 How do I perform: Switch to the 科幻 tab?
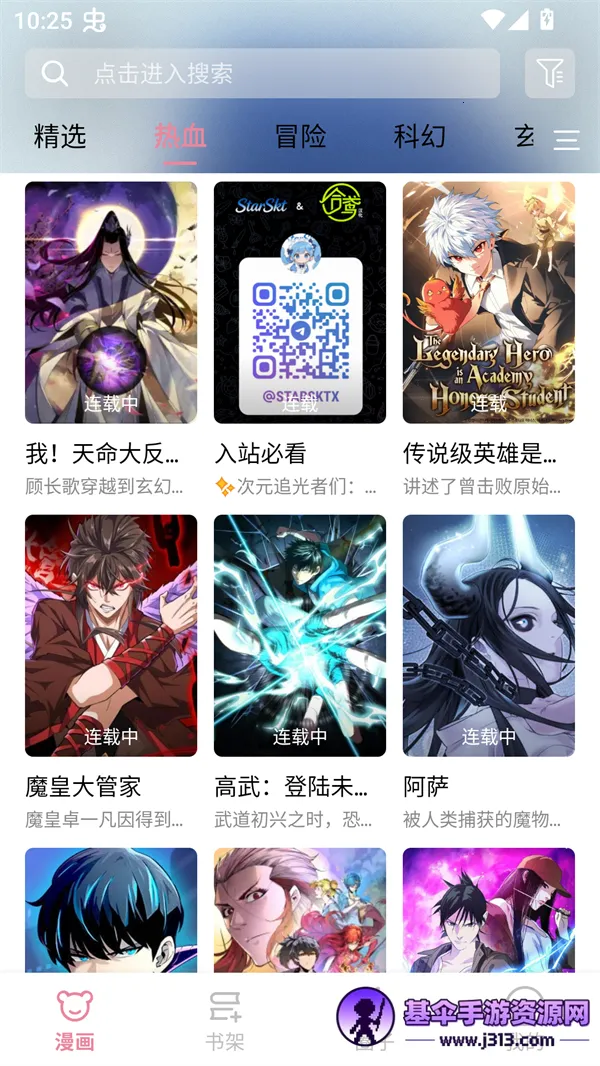[x=419, y=137]
